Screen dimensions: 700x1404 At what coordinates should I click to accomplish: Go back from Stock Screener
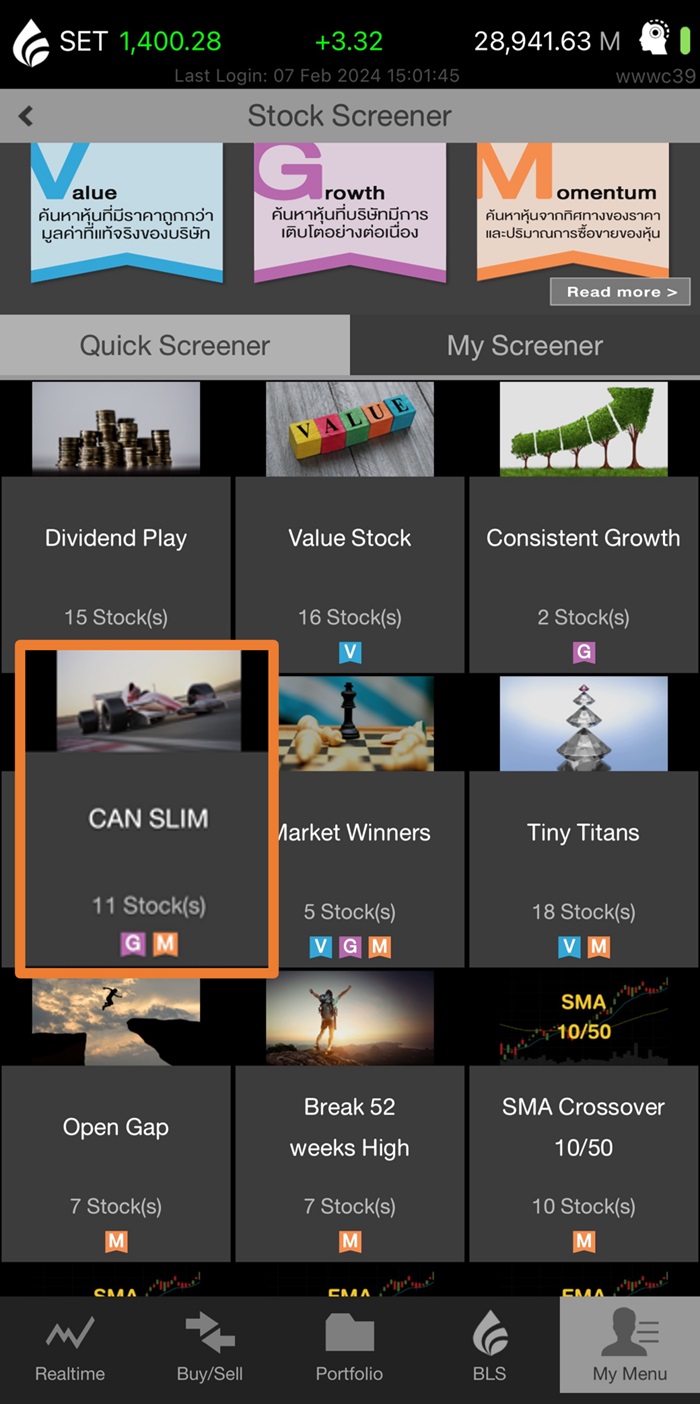pos(26,116)
